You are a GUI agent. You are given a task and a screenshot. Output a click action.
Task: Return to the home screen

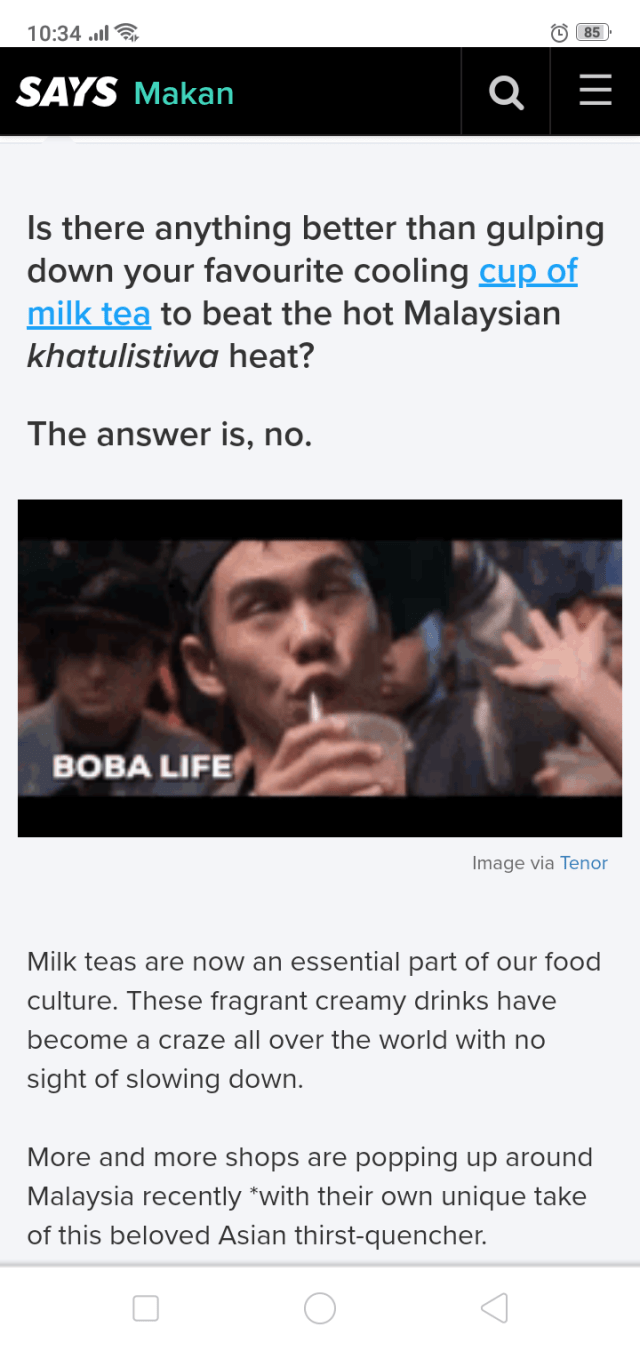[320, 1308]
